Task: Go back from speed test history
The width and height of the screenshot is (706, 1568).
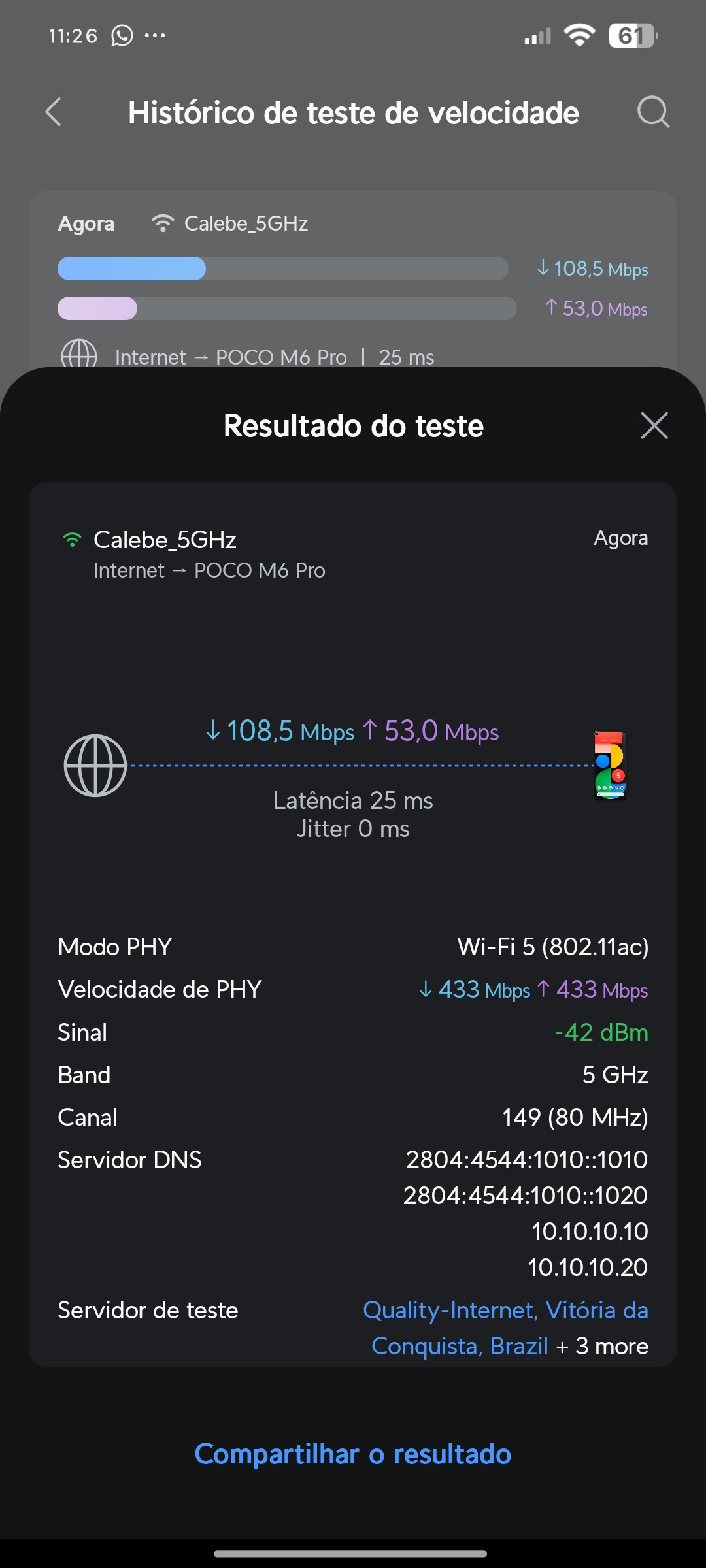Action: pos(54,112)
